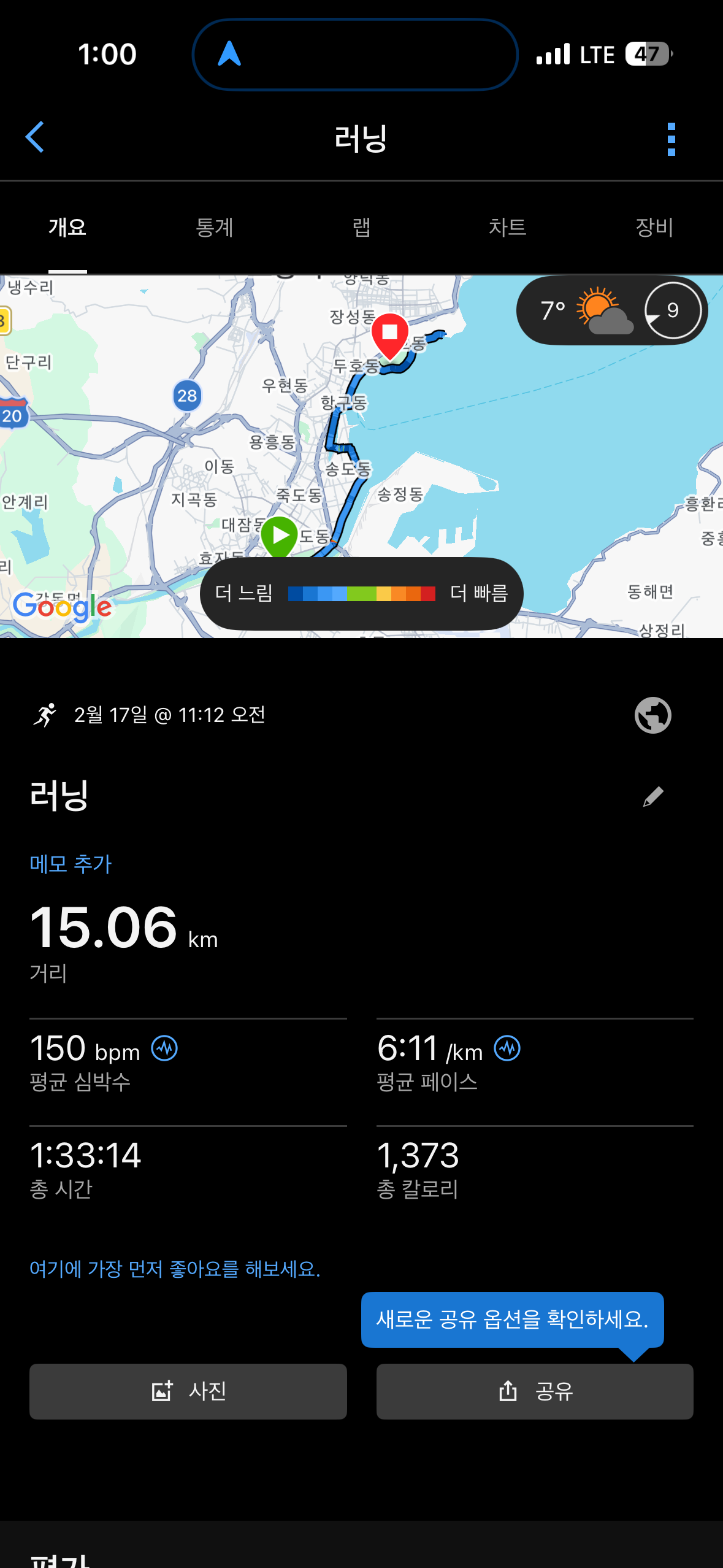The image size is (723, 1568).
Task: Select the 장비 tab
Action: click(654, 228)
